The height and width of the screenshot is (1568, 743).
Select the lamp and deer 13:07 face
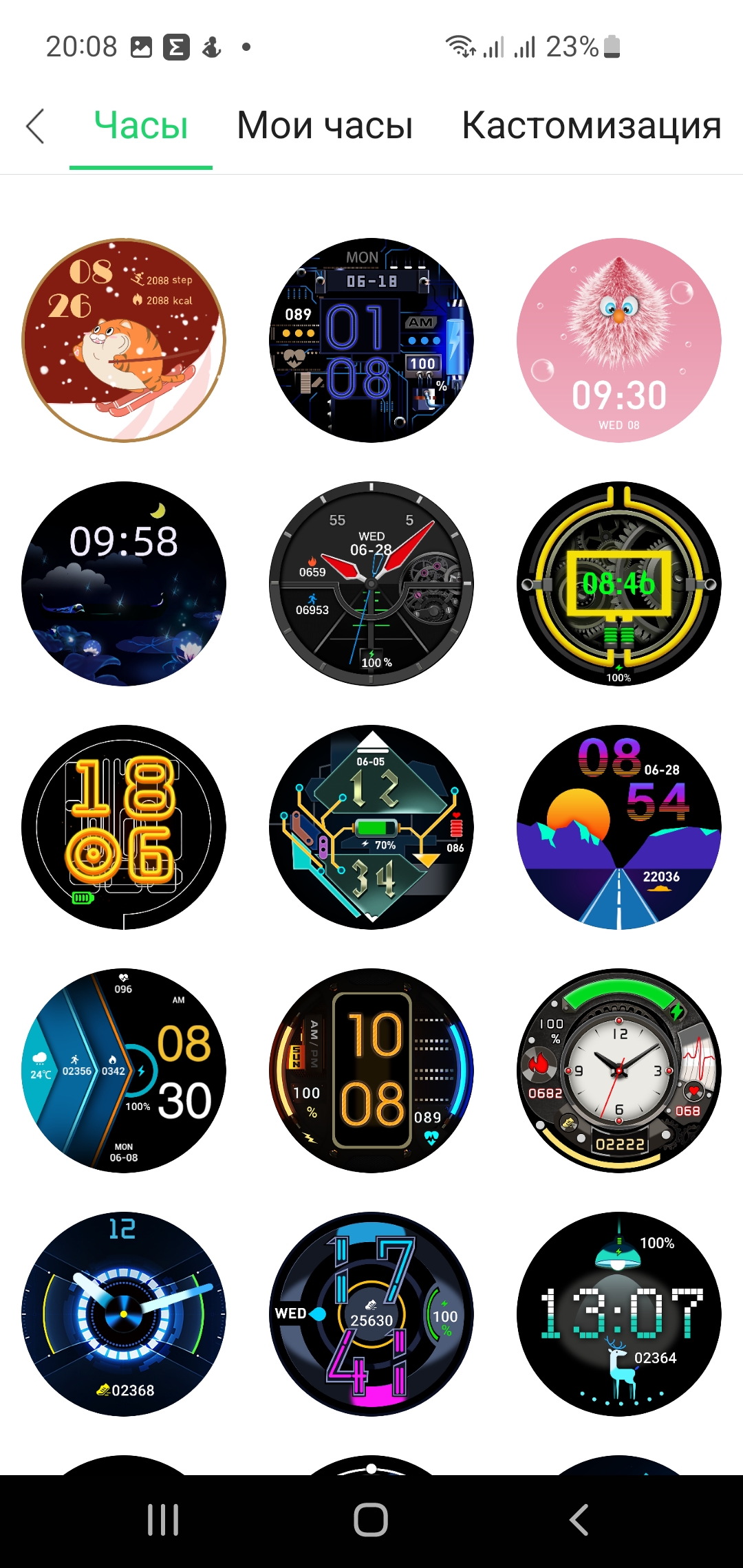coord(619,1314)
